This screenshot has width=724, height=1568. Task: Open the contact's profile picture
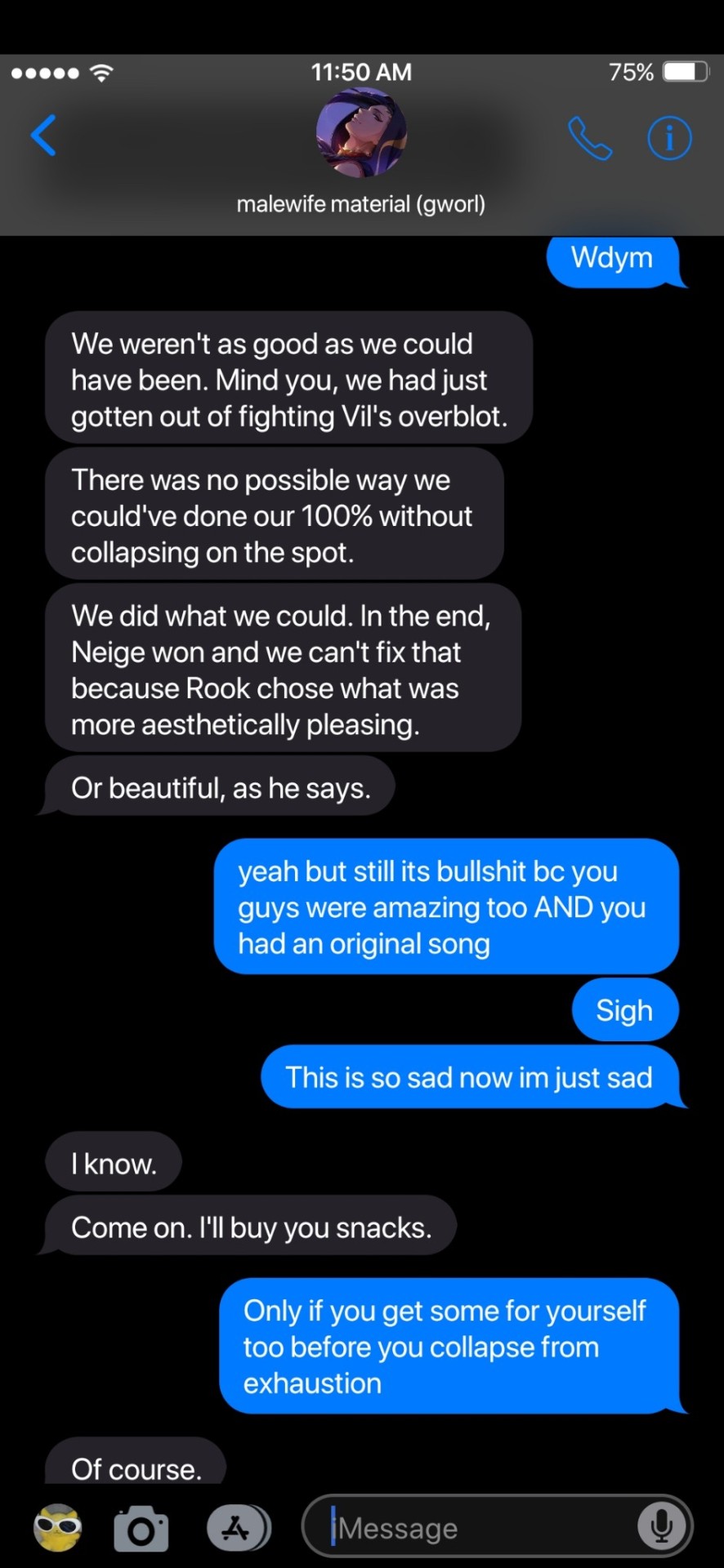coord(361,133)
